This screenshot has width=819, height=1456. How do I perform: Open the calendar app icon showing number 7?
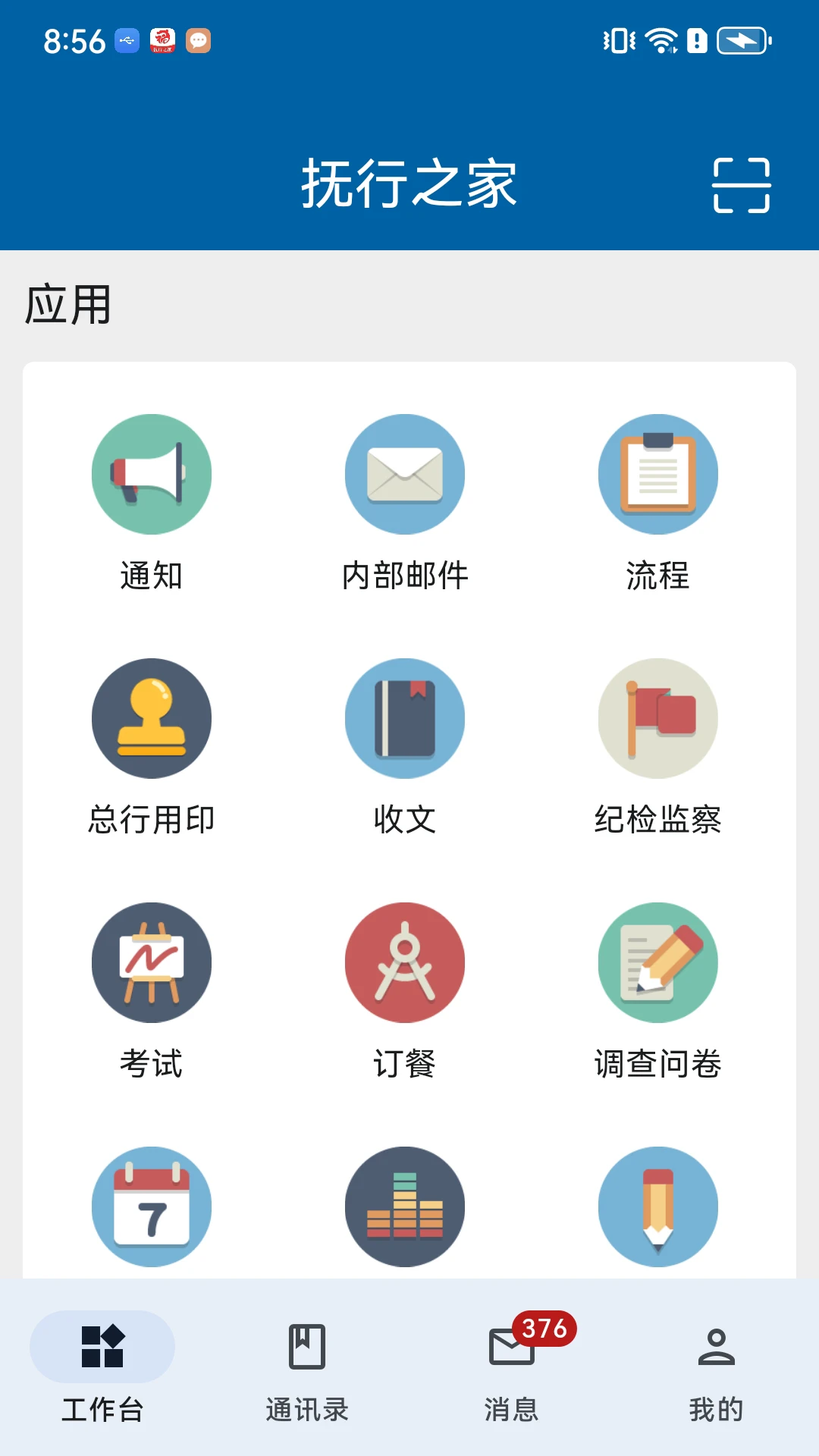coord(151,1207)
